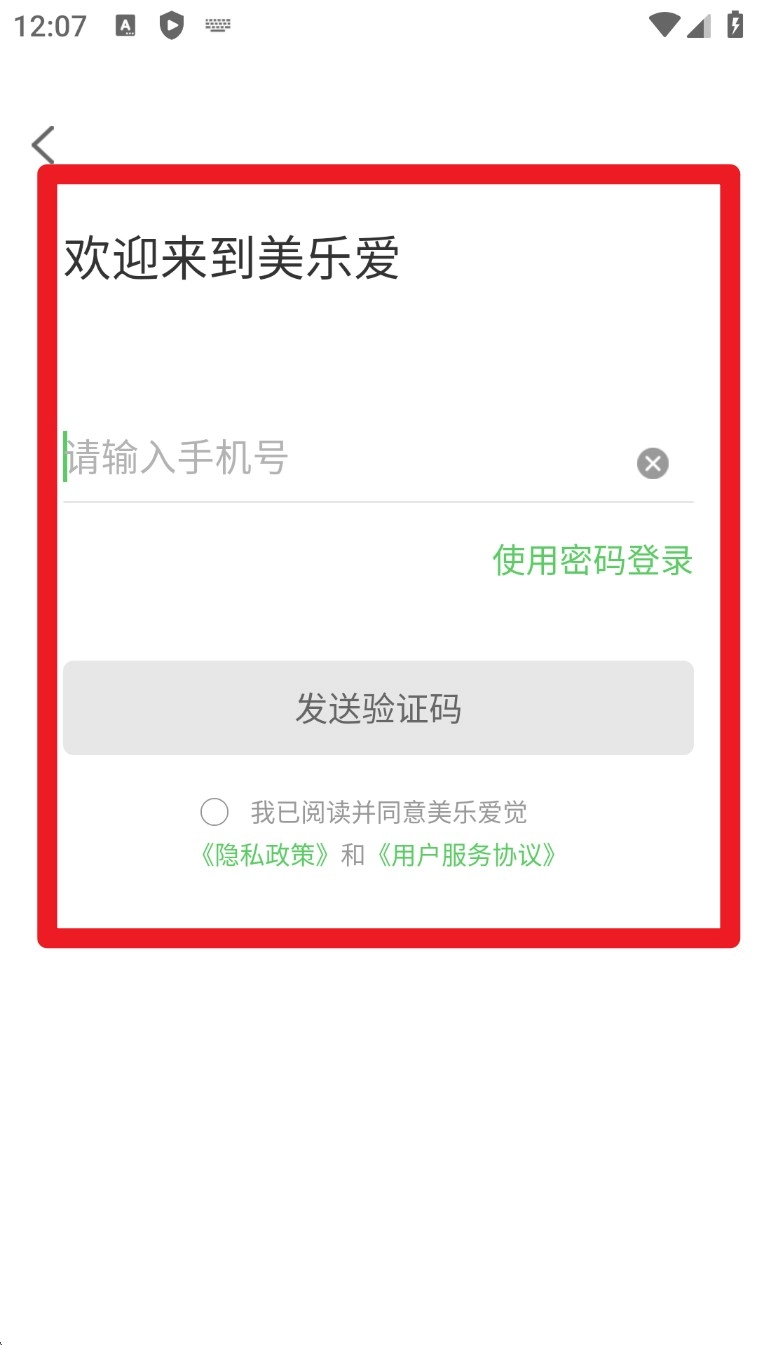Go back using the top-left arrow
This screenshot has width=757, height=1345.
(x=43, y=145)
